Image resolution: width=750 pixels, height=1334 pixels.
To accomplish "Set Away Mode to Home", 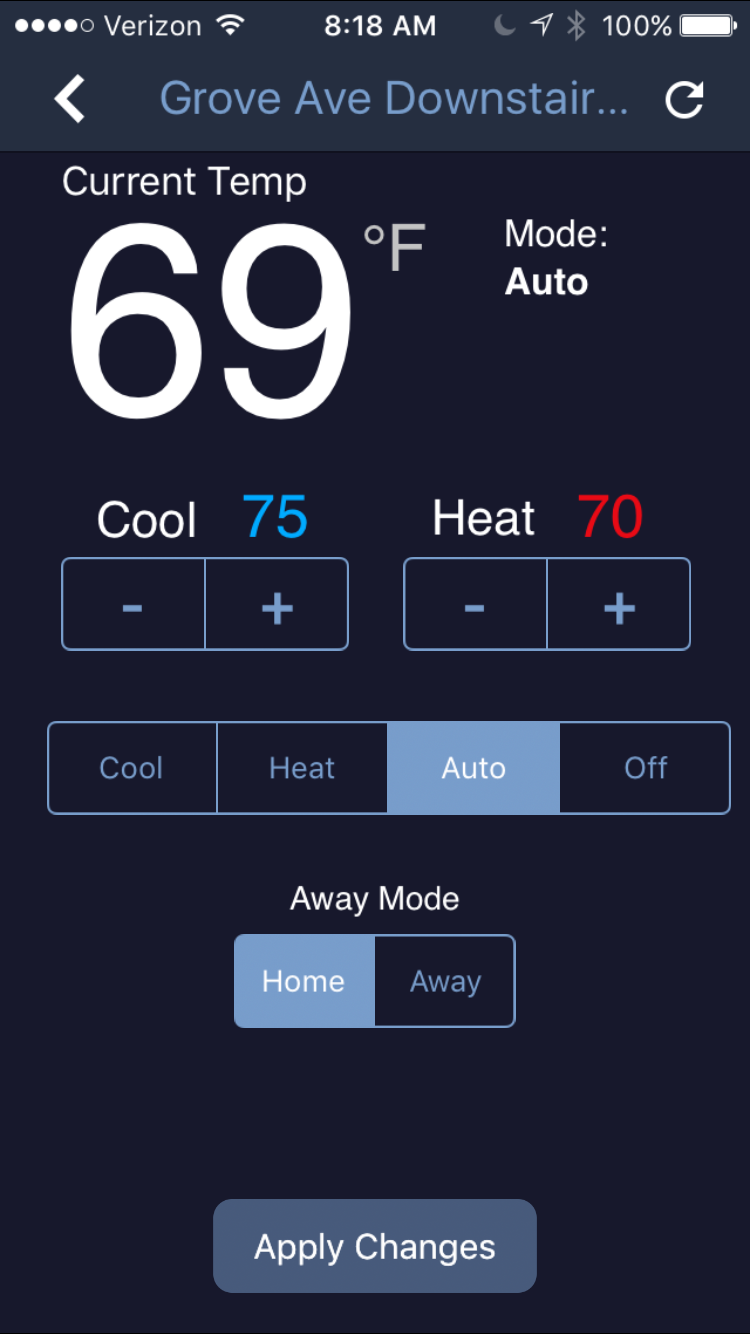I will (304, 981).
